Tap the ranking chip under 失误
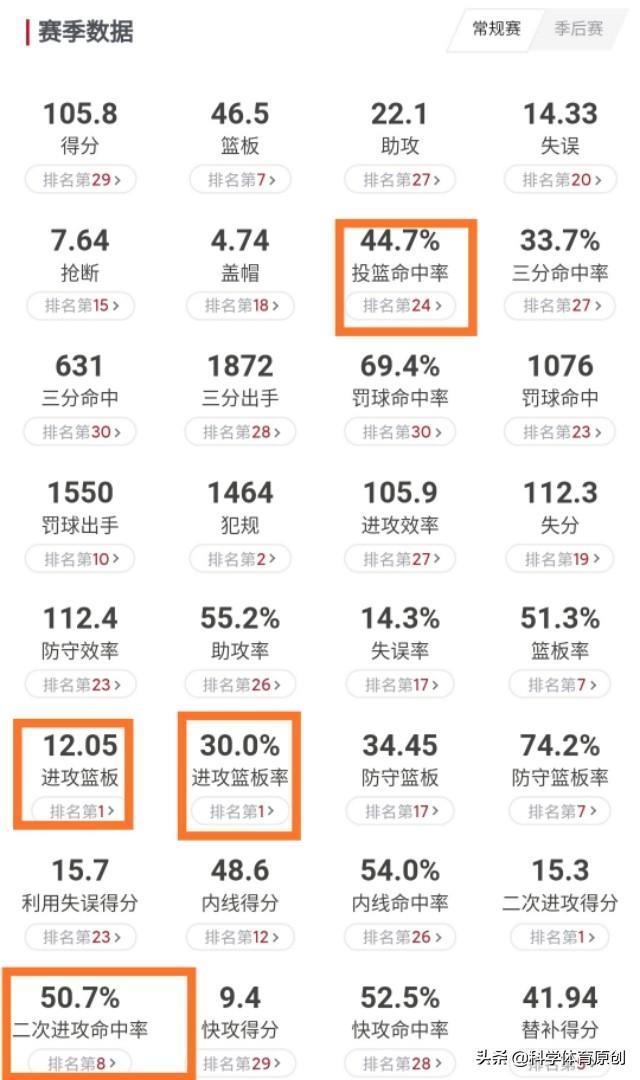This screenshot has width=640, height=1080. coord(560,180)
